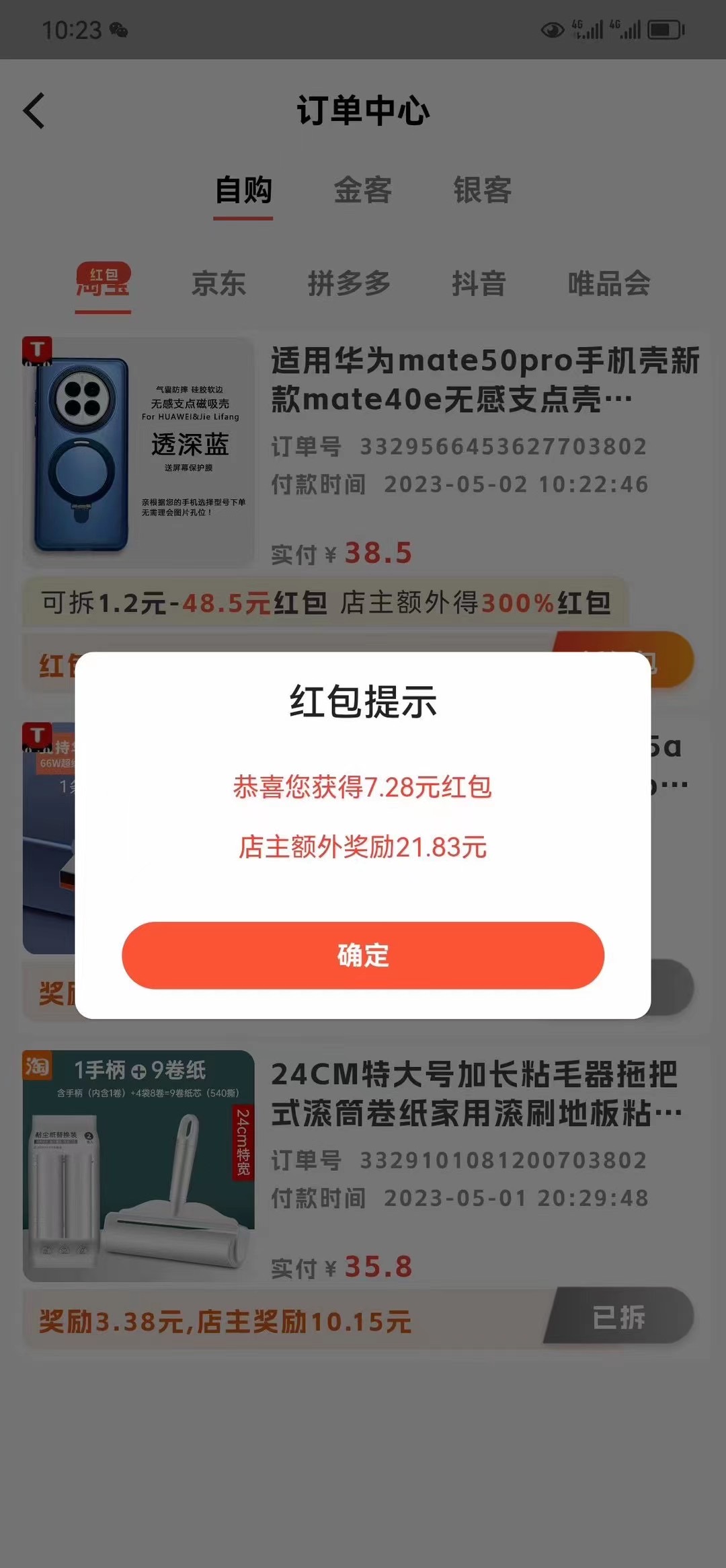Go back from the order center
This screenshot has height=1568, width=726.
[x=35, y=111]
